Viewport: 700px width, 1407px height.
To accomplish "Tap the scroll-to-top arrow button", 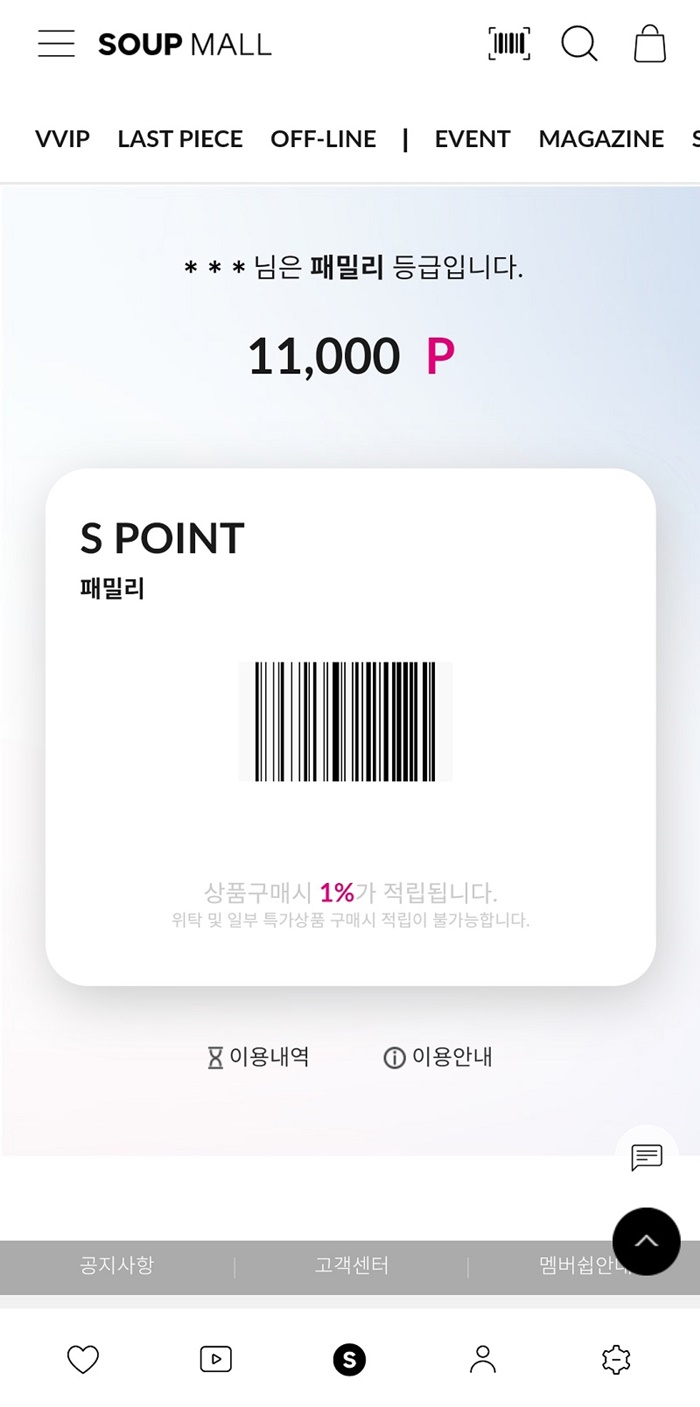I will coord(646,1241).
